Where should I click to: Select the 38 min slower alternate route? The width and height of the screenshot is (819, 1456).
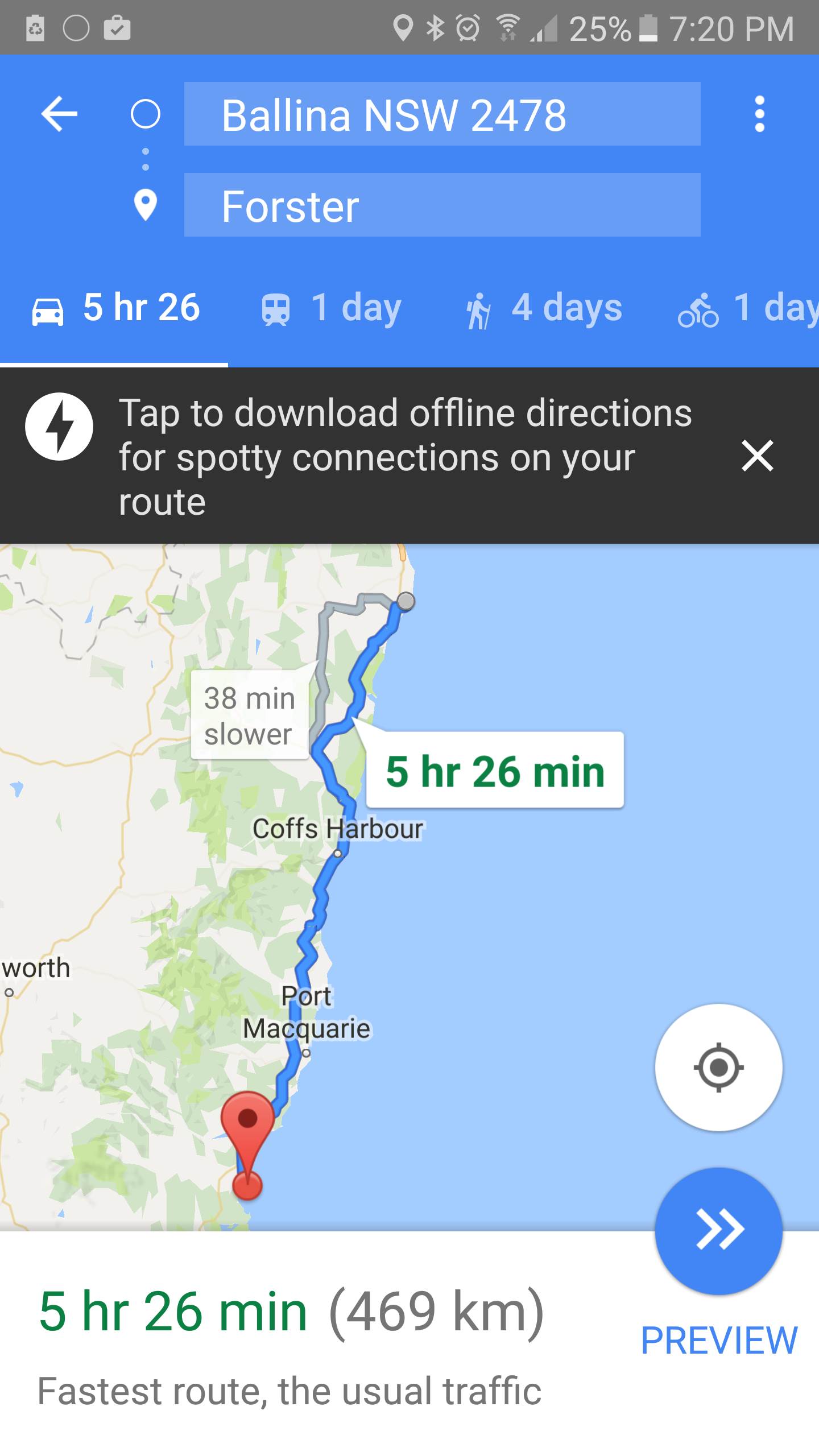pos(250,715)
